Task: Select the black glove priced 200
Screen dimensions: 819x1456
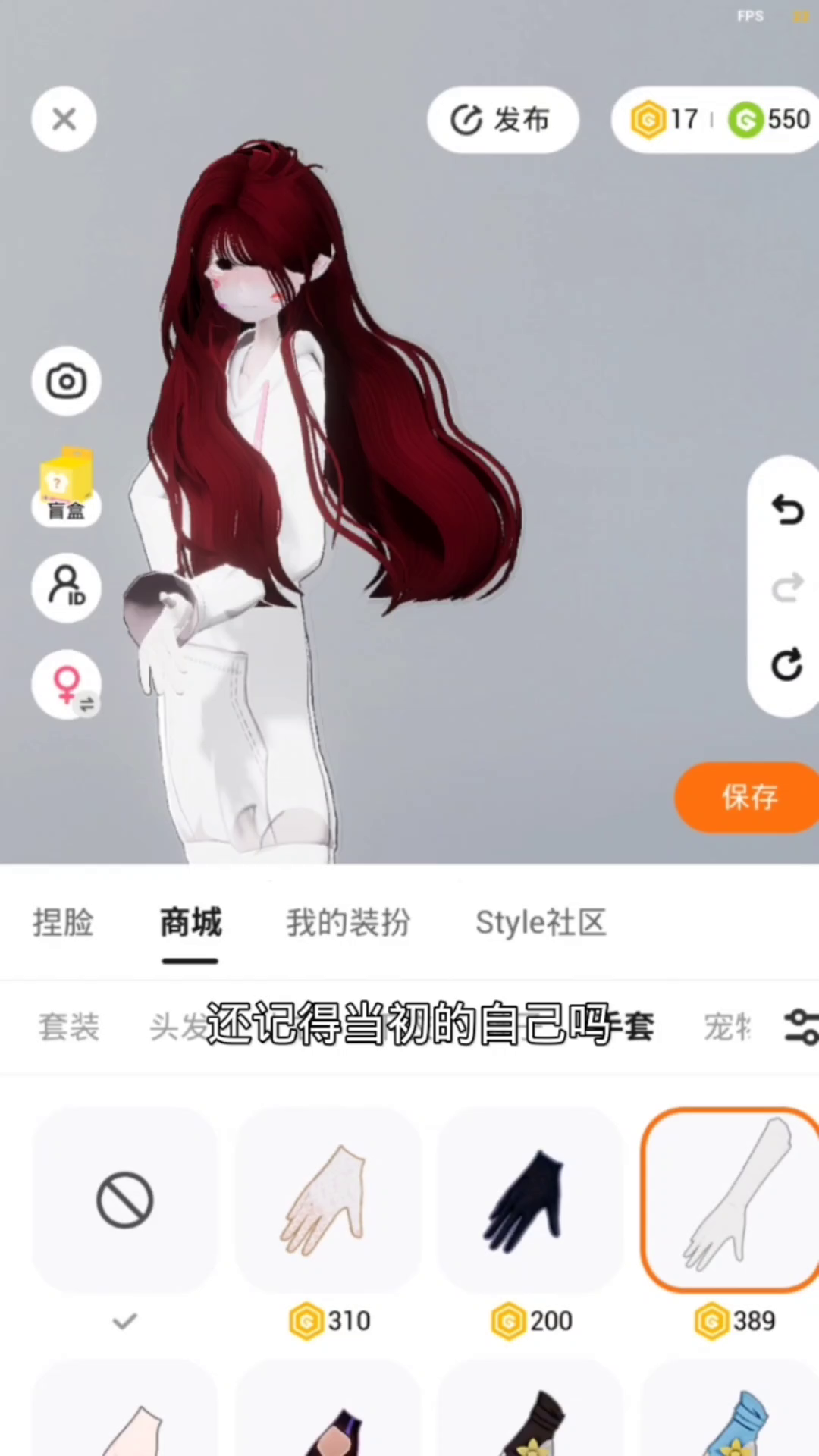Action: [530, 1200]
